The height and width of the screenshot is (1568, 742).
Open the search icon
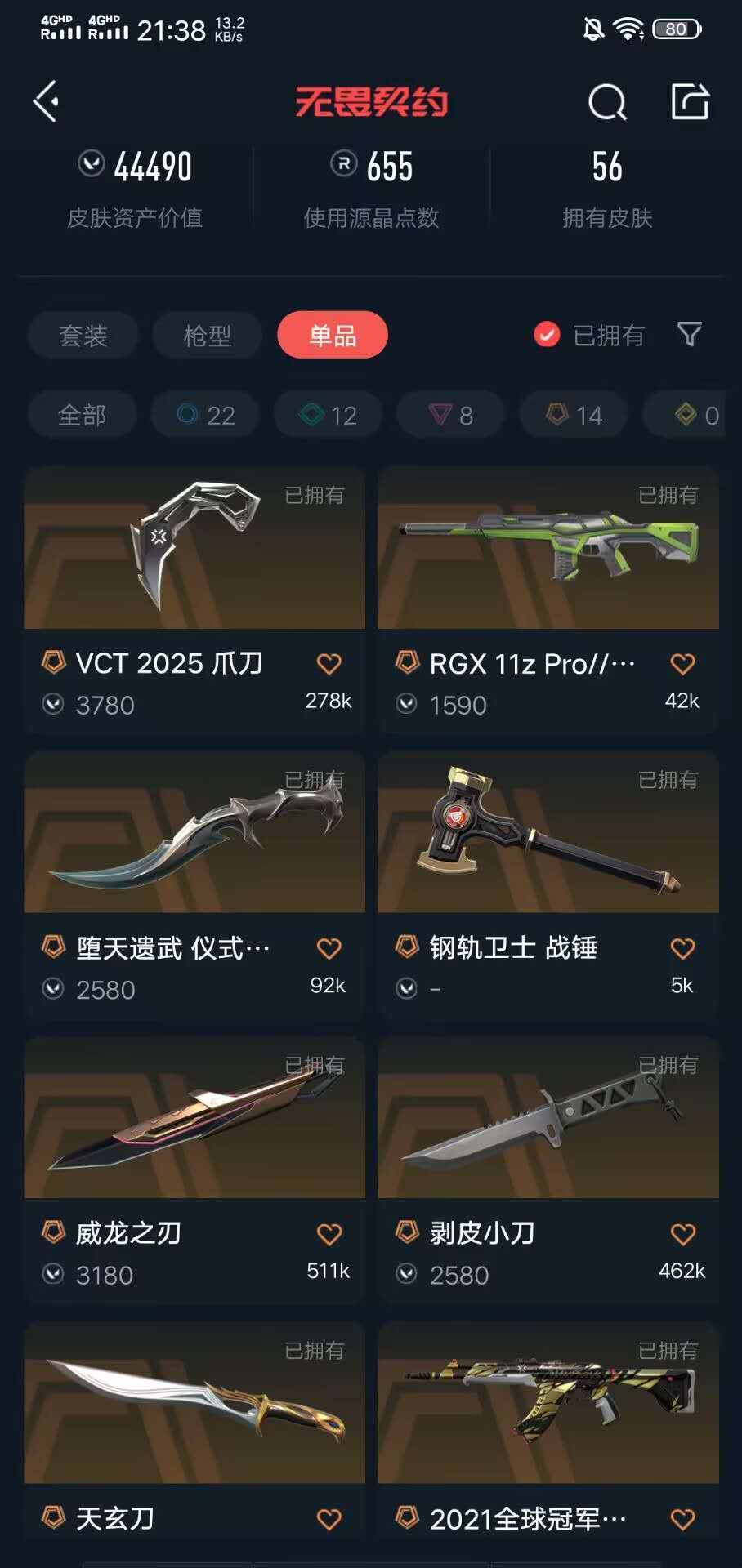(607, 102)
